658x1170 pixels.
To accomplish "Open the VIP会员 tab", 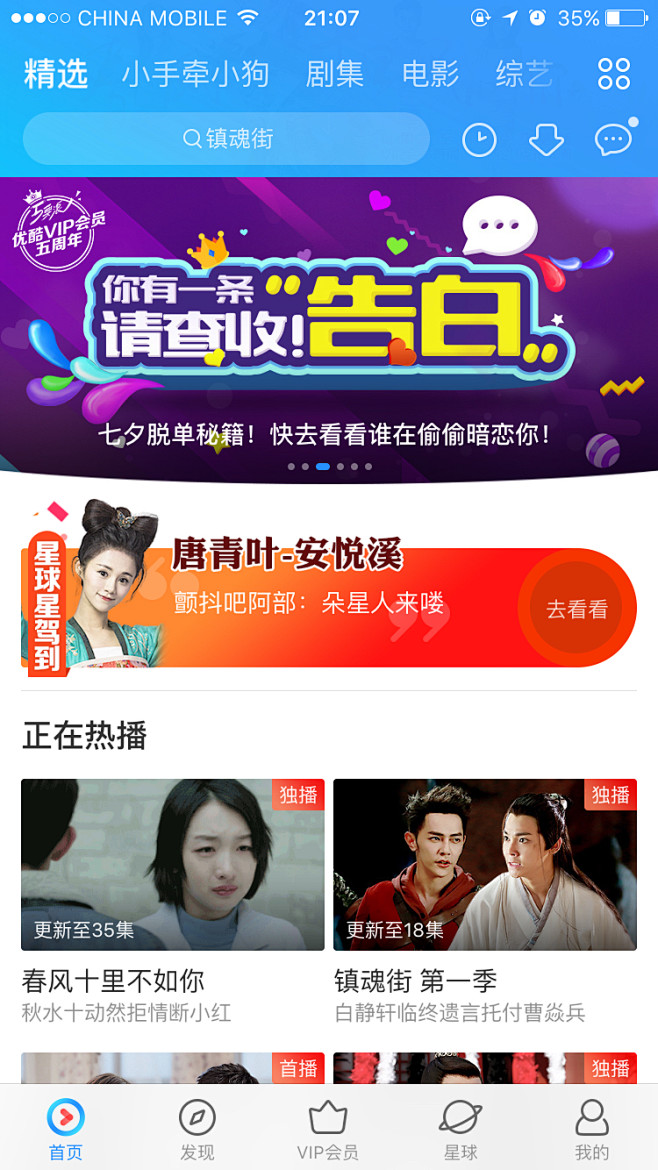I will [328, 1130].
